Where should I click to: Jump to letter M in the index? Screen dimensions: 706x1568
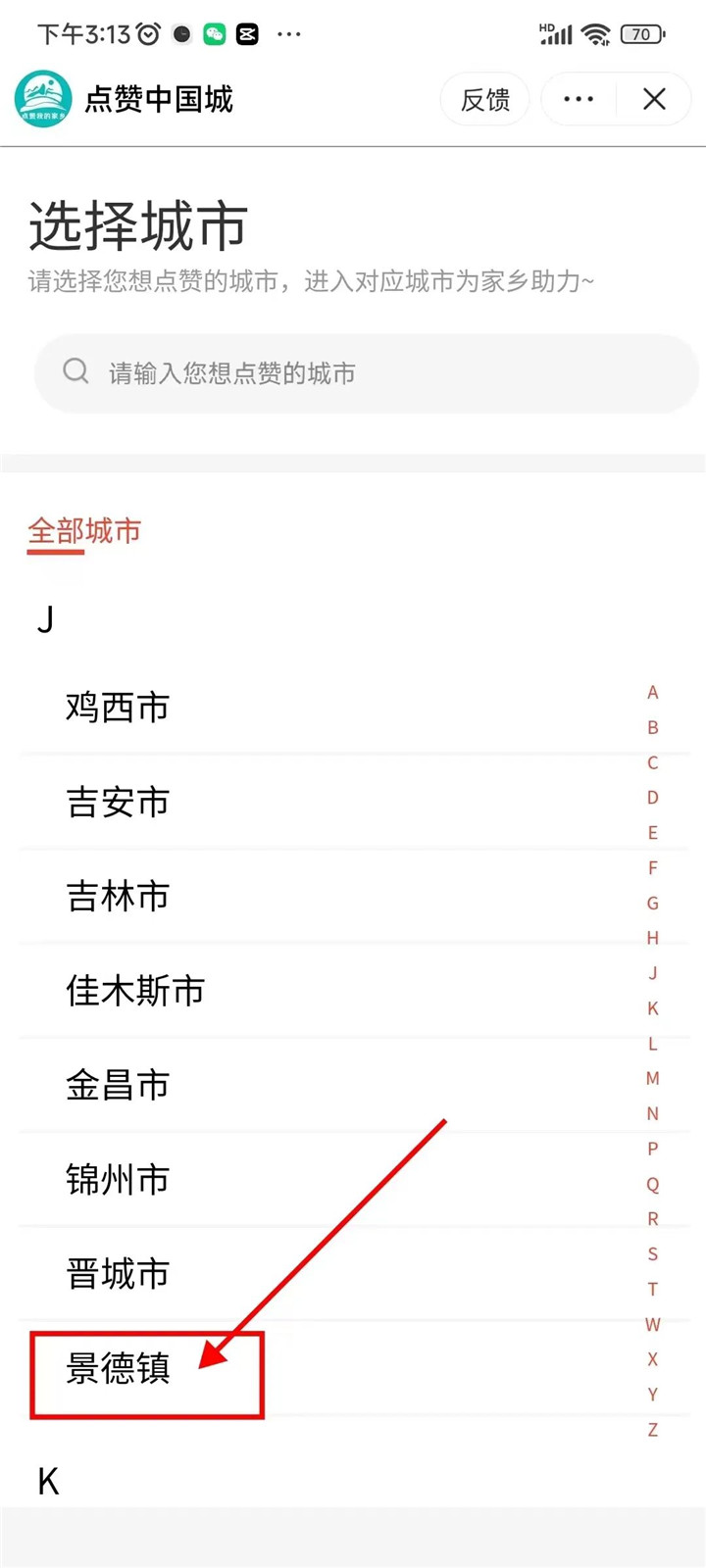pyautogui.click(x=653, y=1079)
